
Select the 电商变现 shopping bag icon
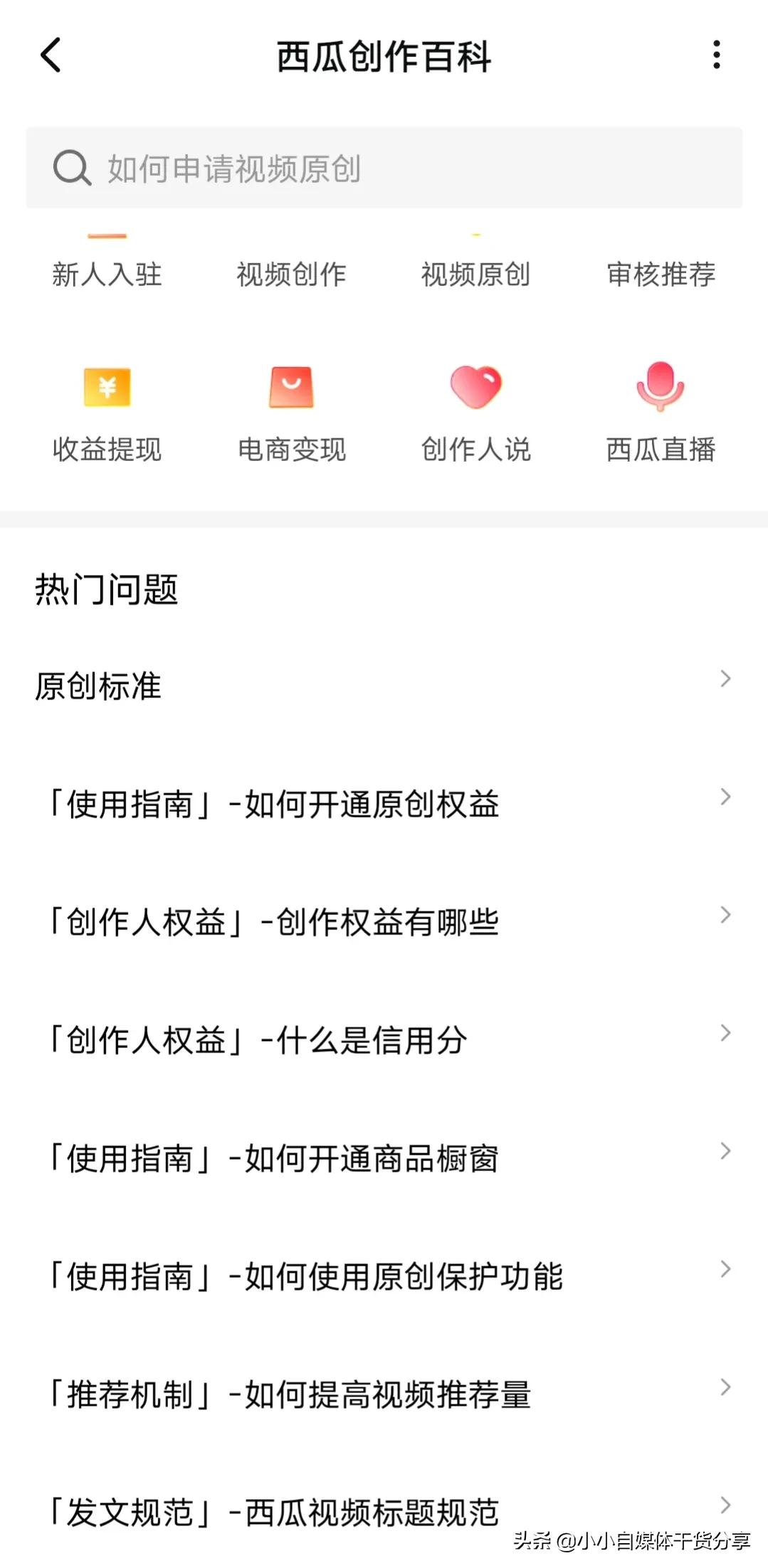coord(292,388)
